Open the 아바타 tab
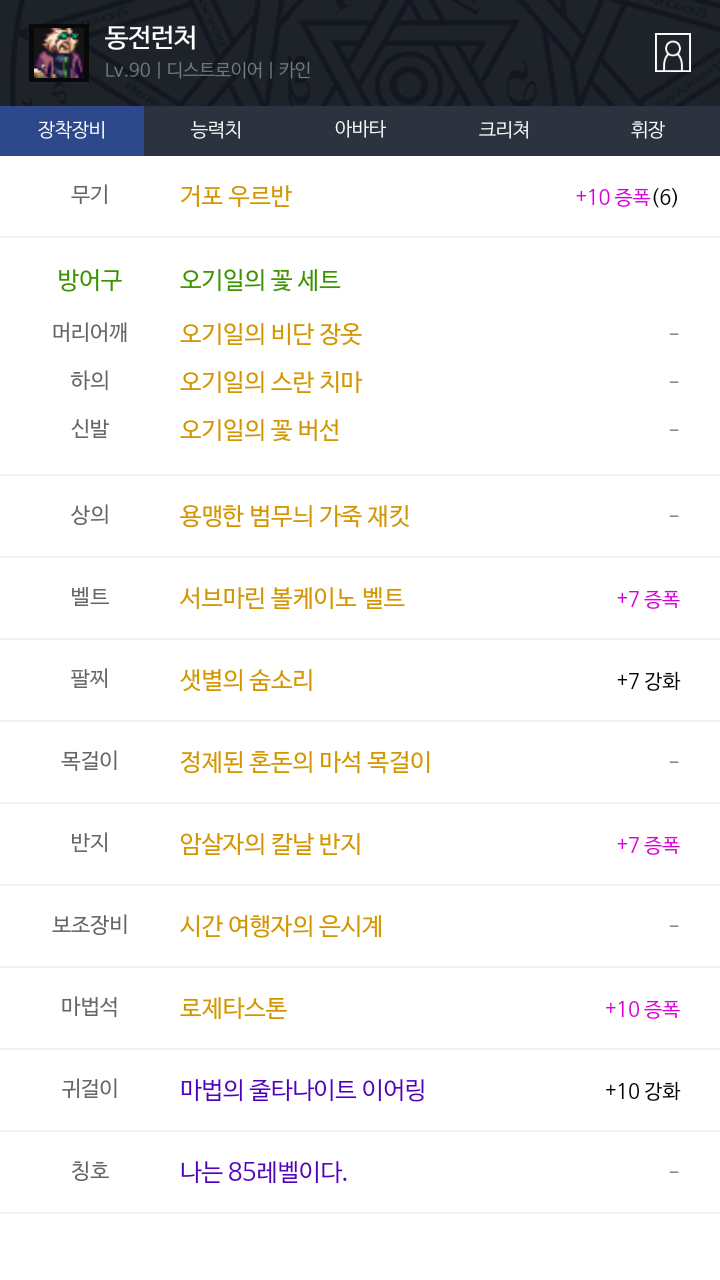 360,130
